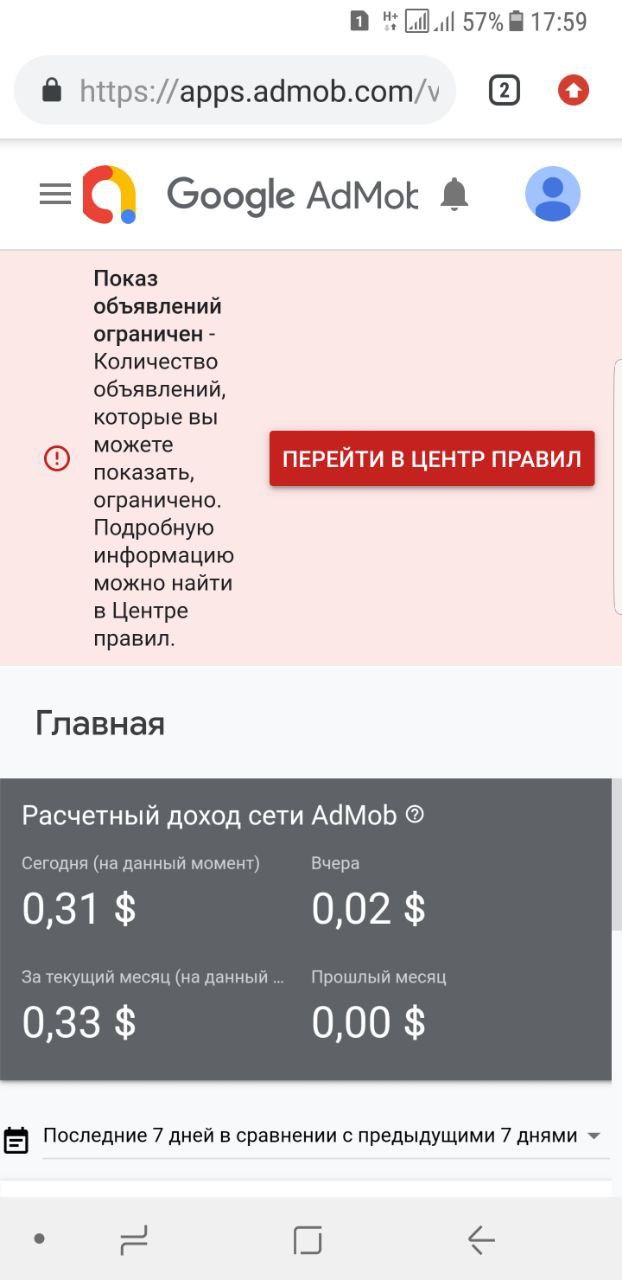Open the browser tab switcher

[x=504, y=91]
